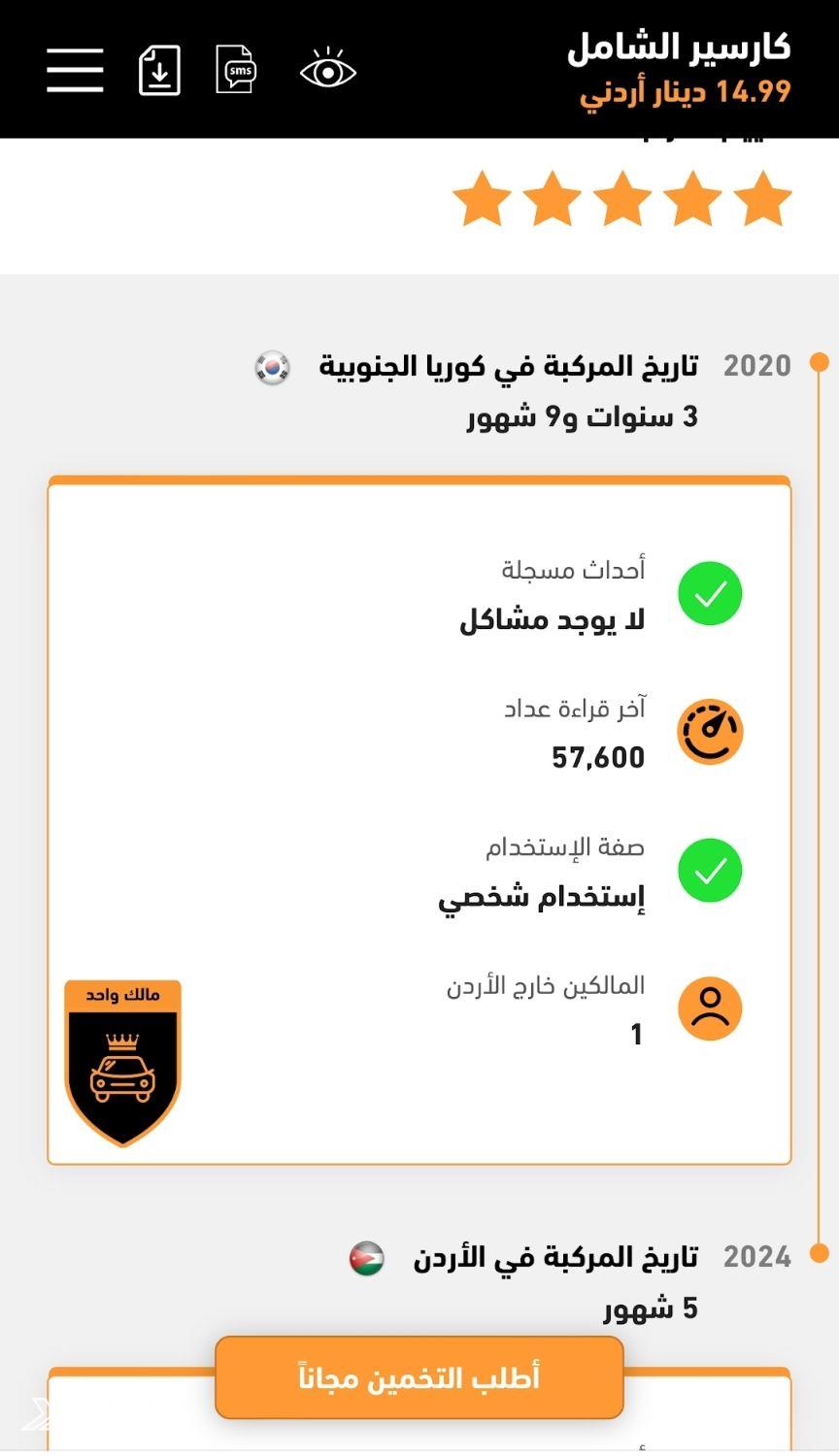Request a free valuation (أطلب التخمين مجاناً)
Viewport: 839px width, 1456px height.
click(x=419, y=1376)
